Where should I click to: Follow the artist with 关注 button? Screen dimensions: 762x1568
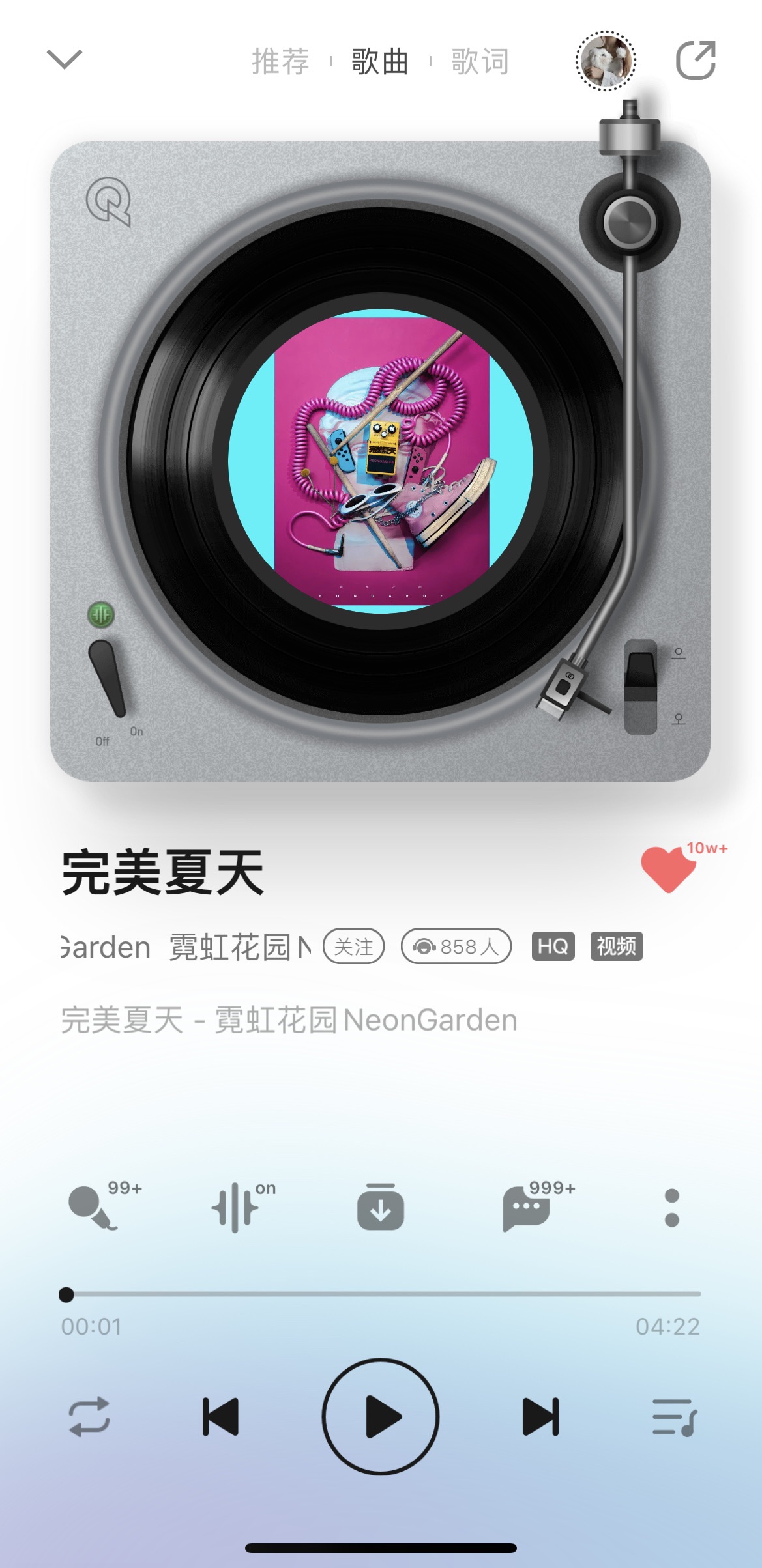click(x=354, y=946)
